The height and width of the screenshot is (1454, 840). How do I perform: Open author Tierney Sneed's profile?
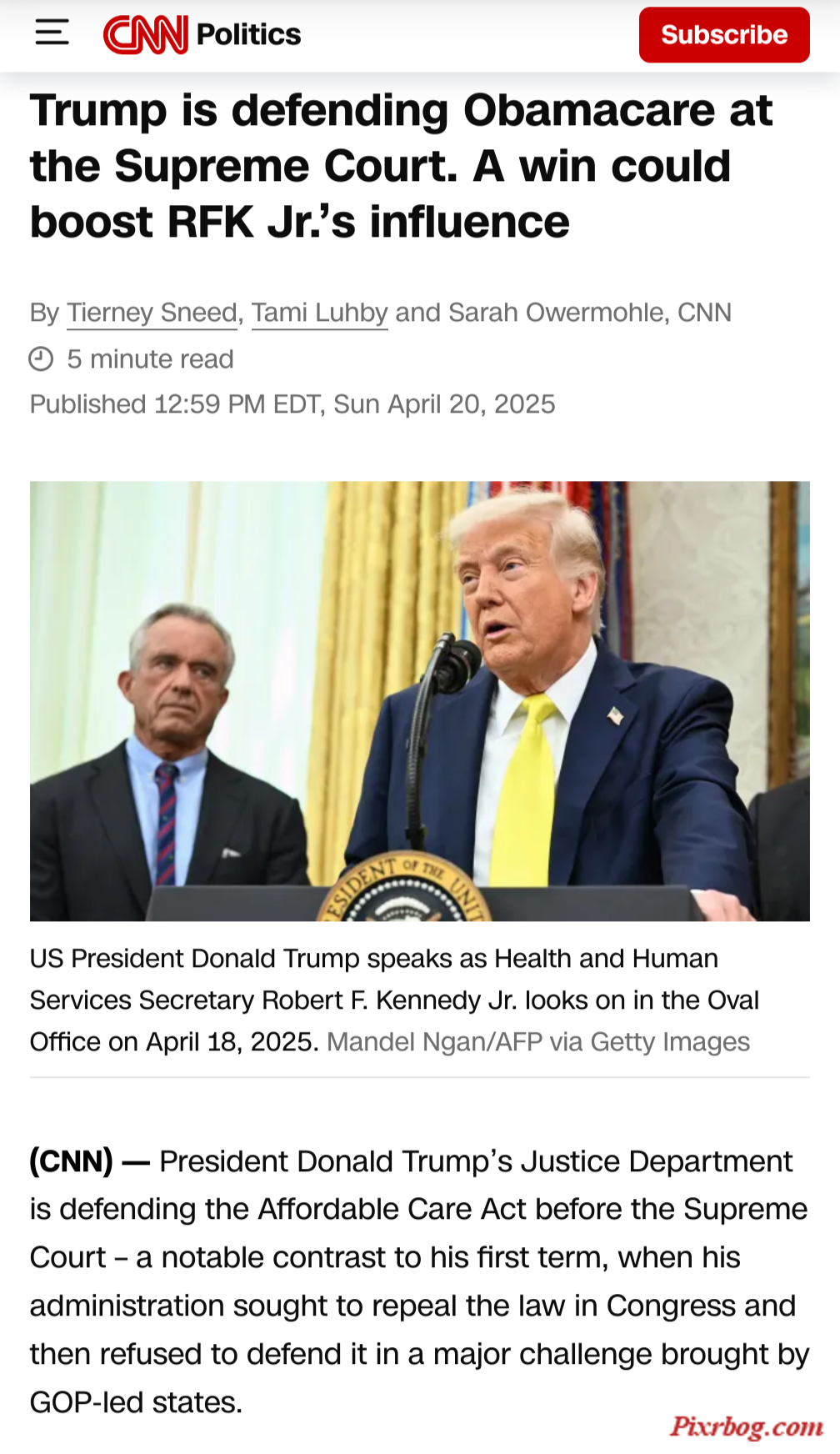point(152,313)
